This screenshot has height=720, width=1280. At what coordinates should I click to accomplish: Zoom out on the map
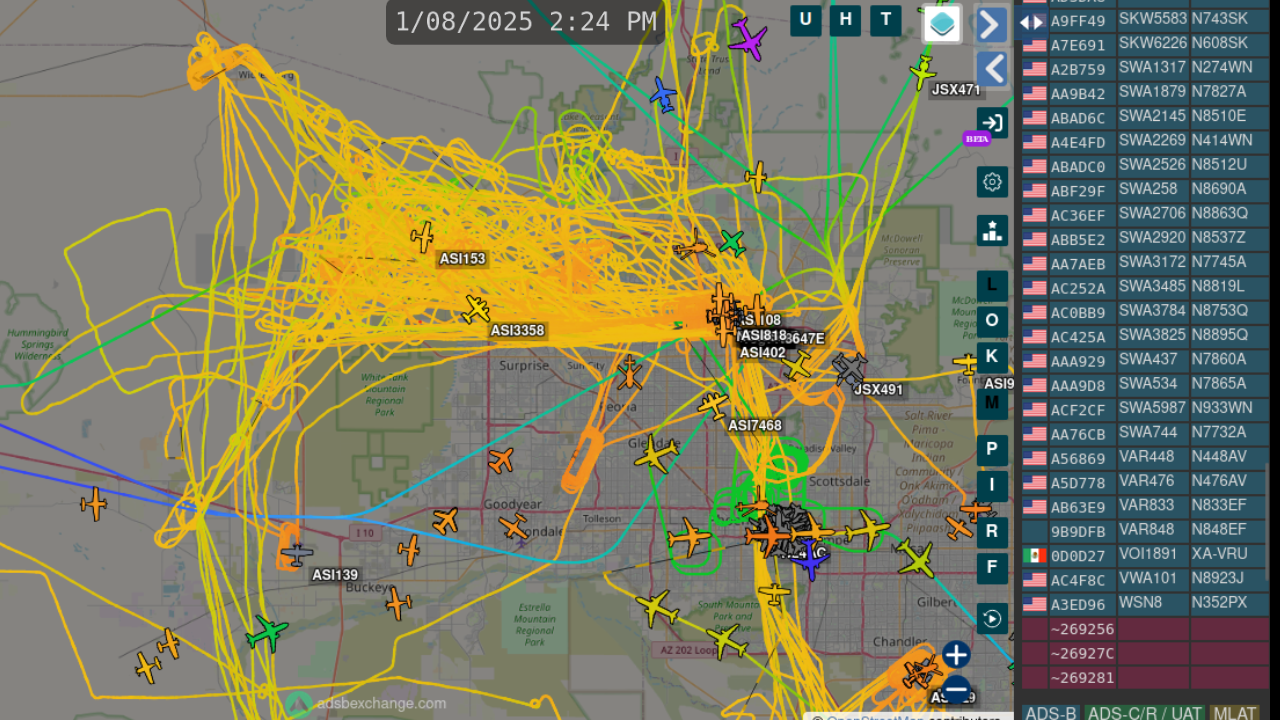click(956, 689)
